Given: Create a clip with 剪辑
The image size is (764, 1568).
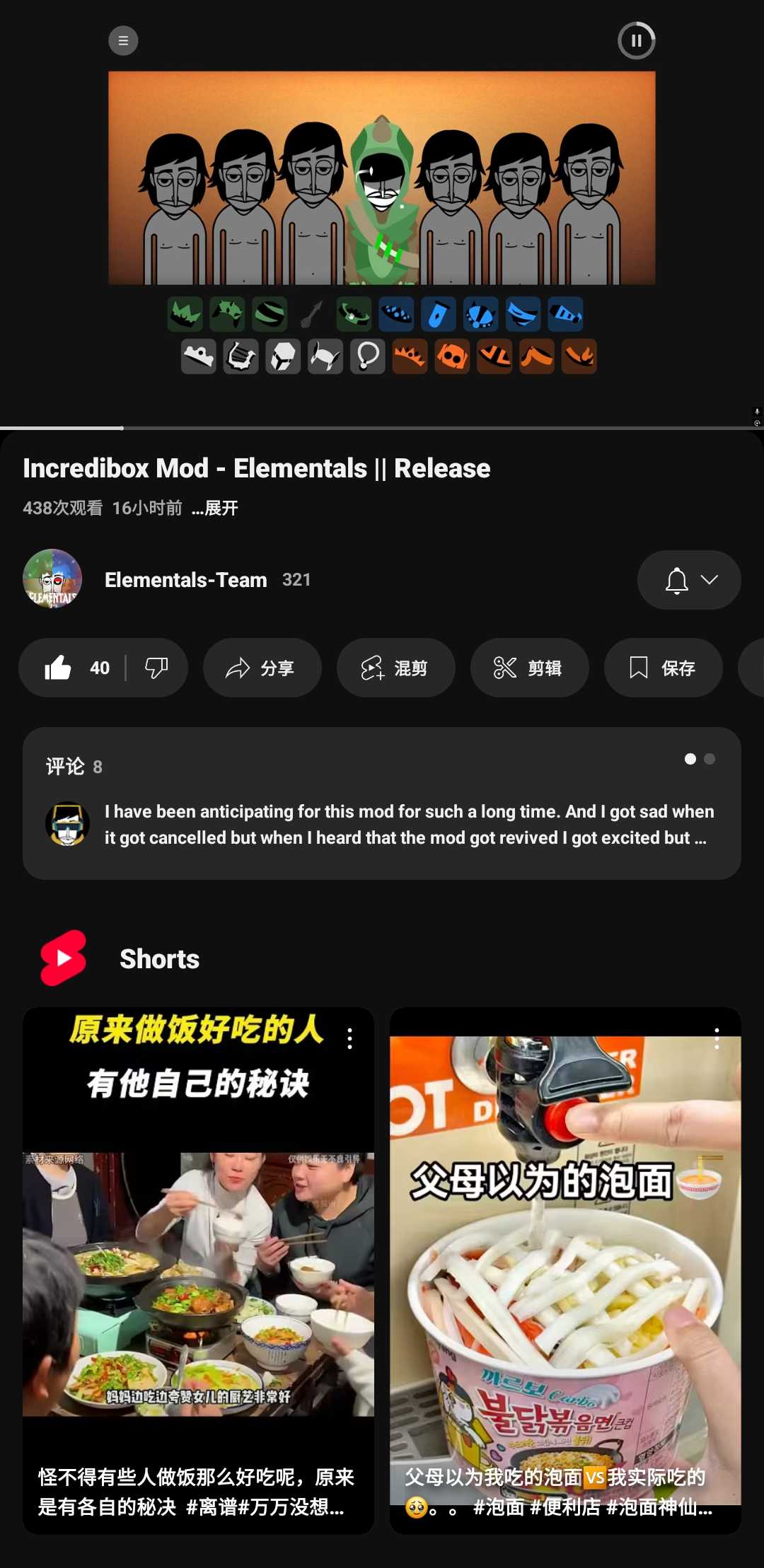Looking at the screenshot, I should pos(529,668).
